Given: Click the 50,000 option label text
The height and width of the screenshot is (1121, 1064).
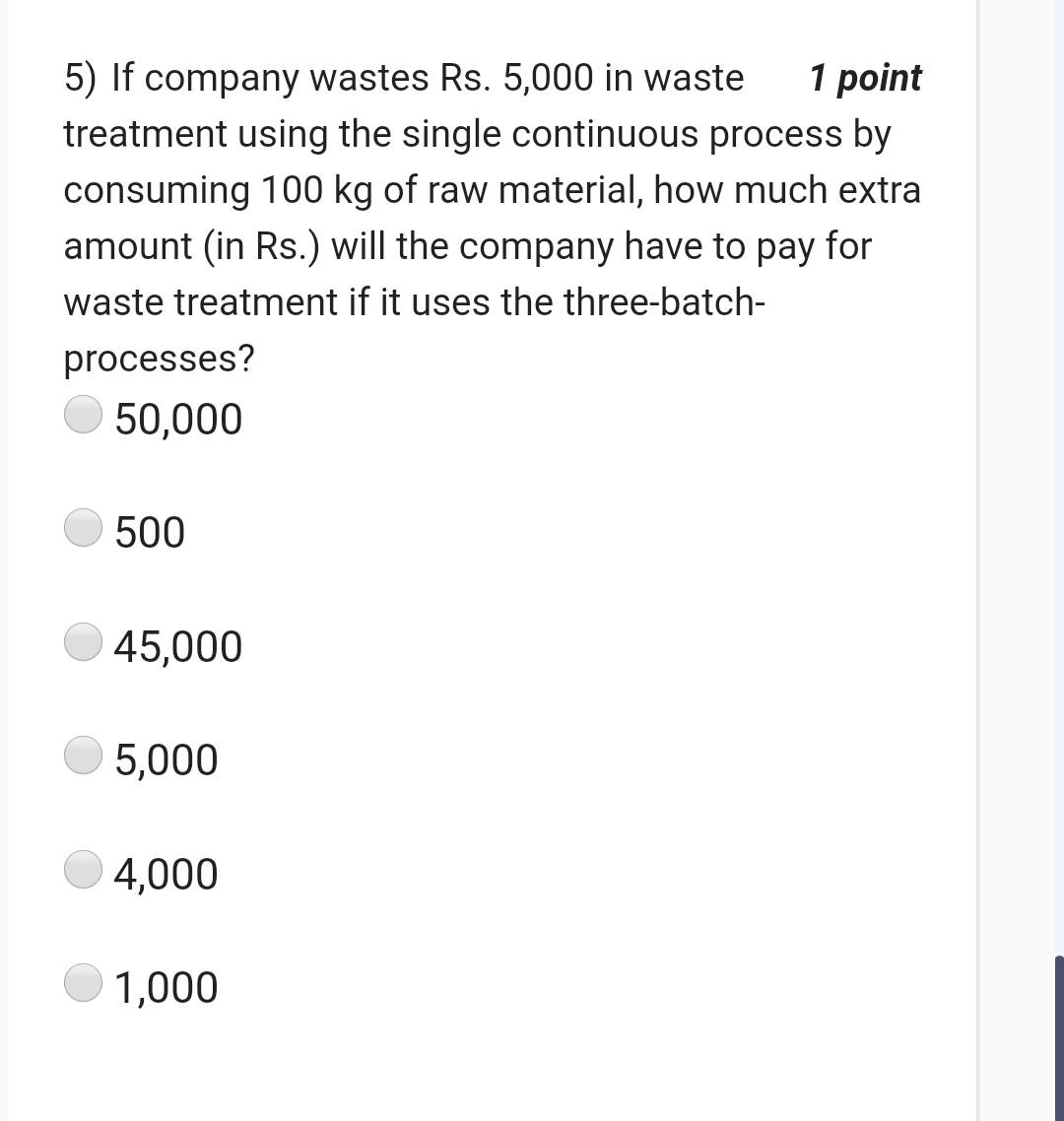Looking at the screenshot, I should click(x=178, y=418).
